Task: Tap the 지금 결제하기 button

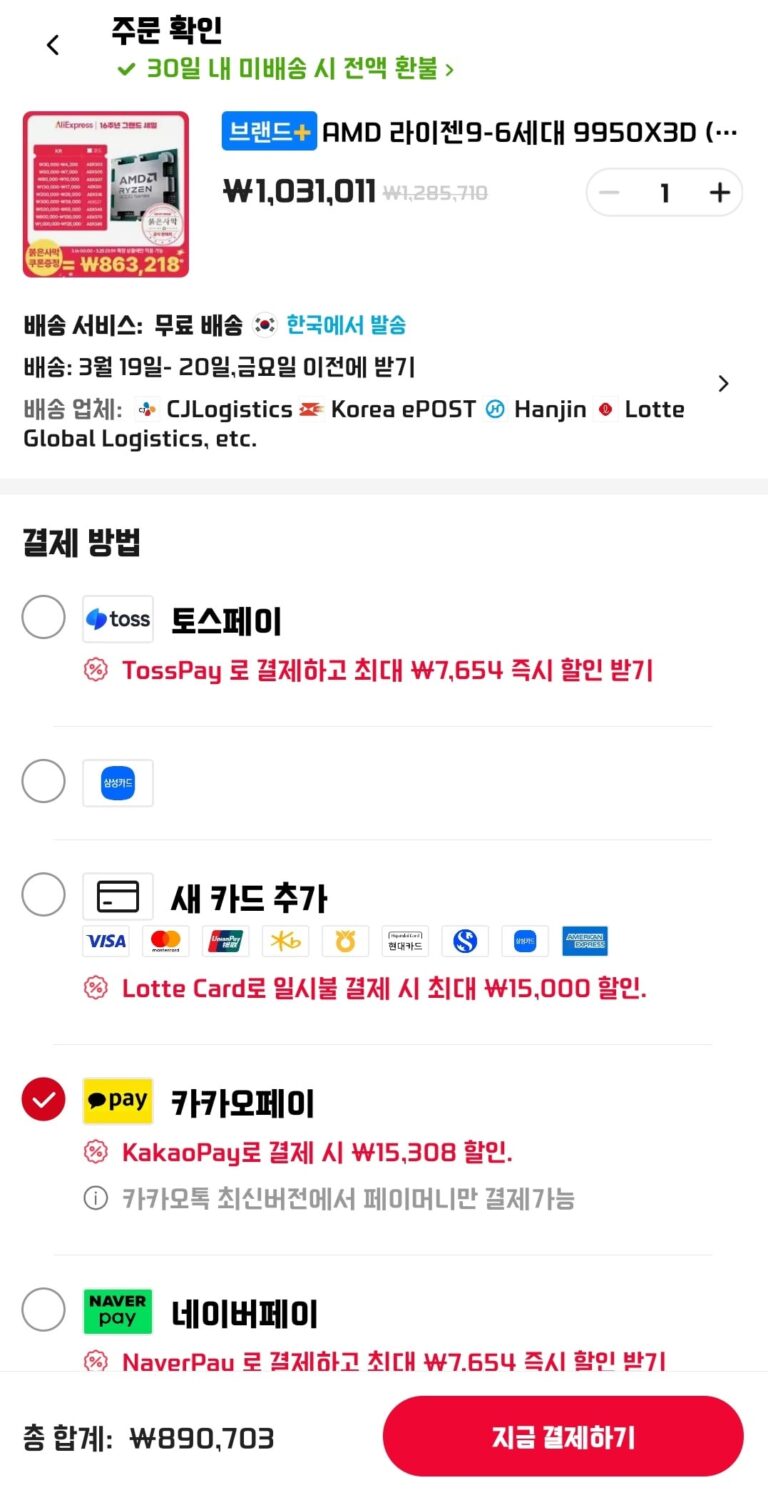Action: click(x=563, y=1437)
